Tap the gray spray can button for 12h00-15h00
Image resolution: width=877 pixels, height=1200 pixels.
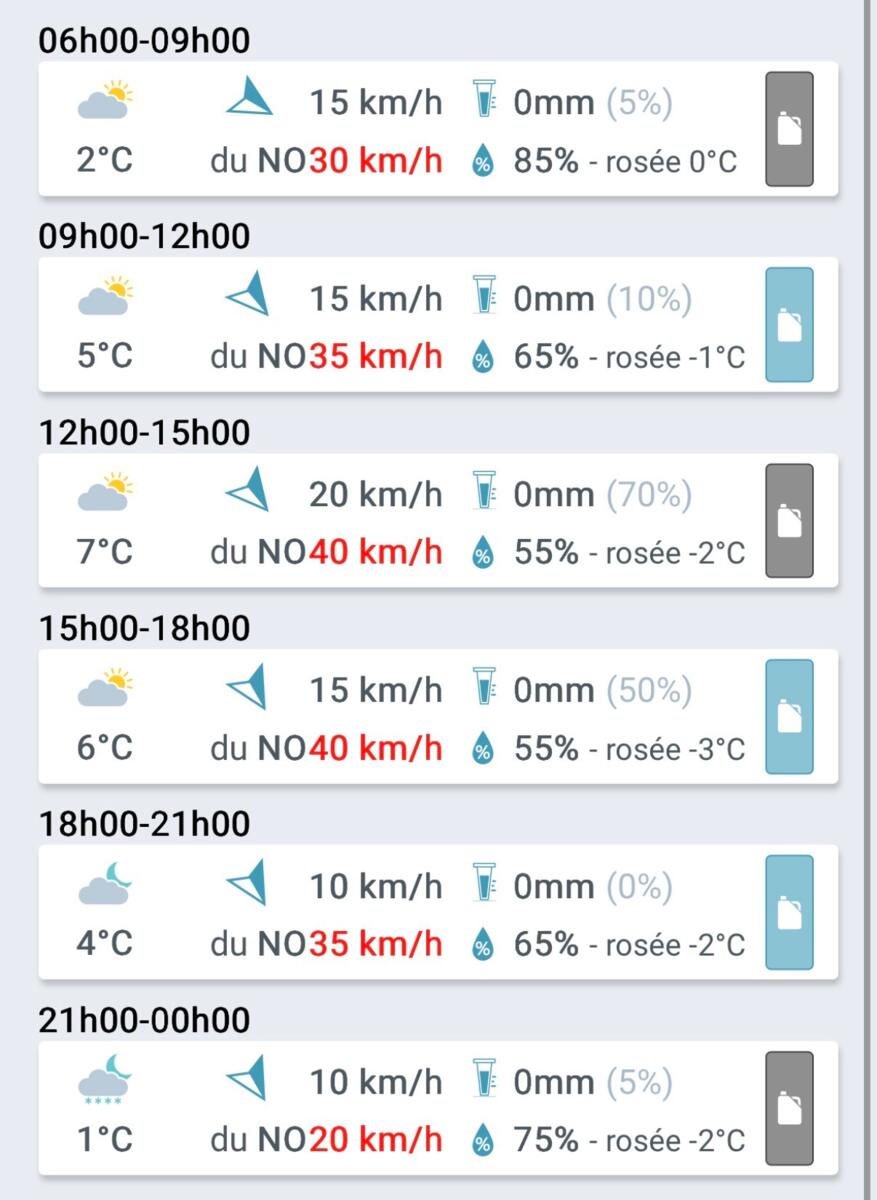789,521
